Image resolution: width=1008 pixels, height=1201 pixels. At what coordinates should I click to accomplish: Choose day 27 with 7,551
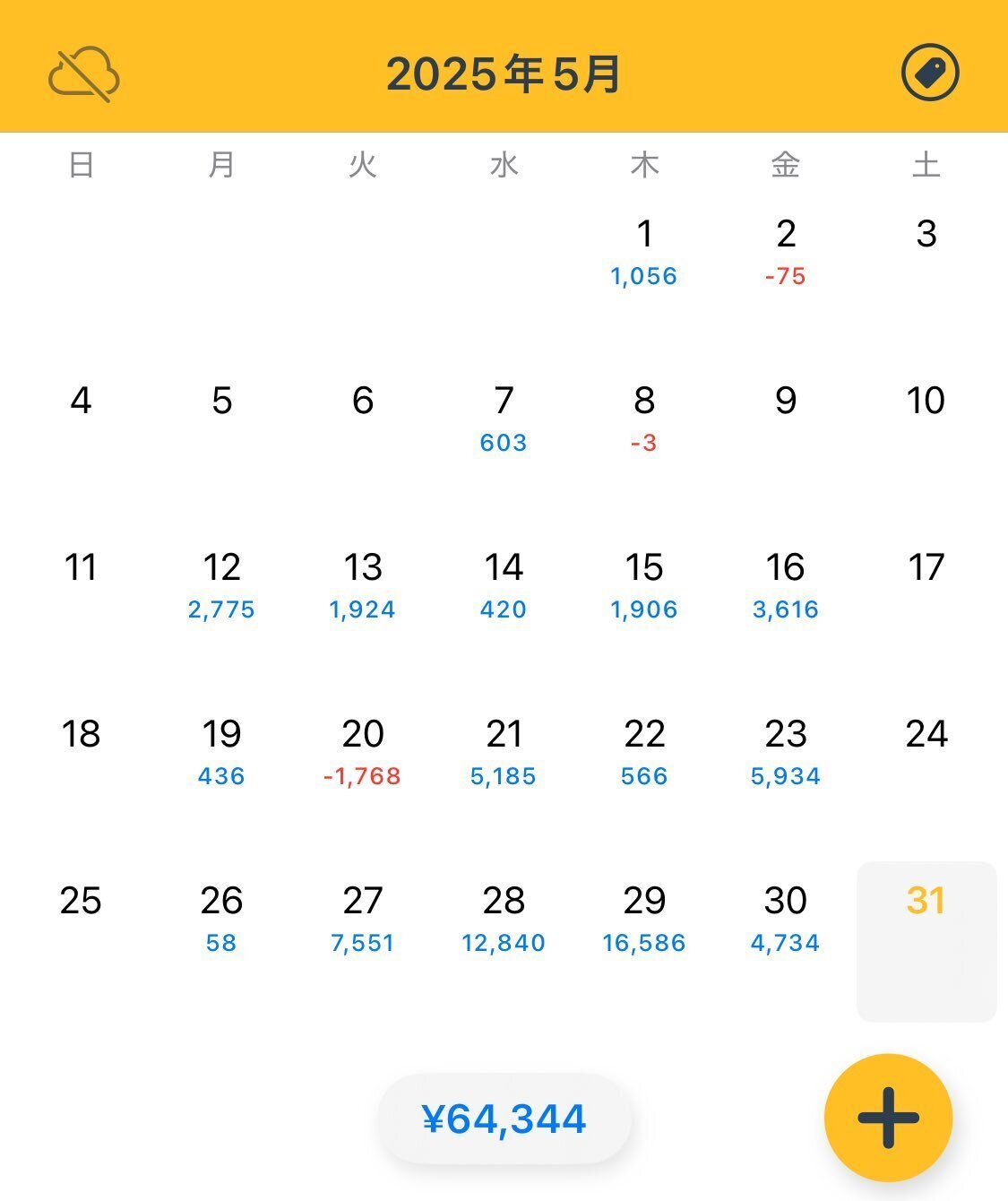[363, 918]
